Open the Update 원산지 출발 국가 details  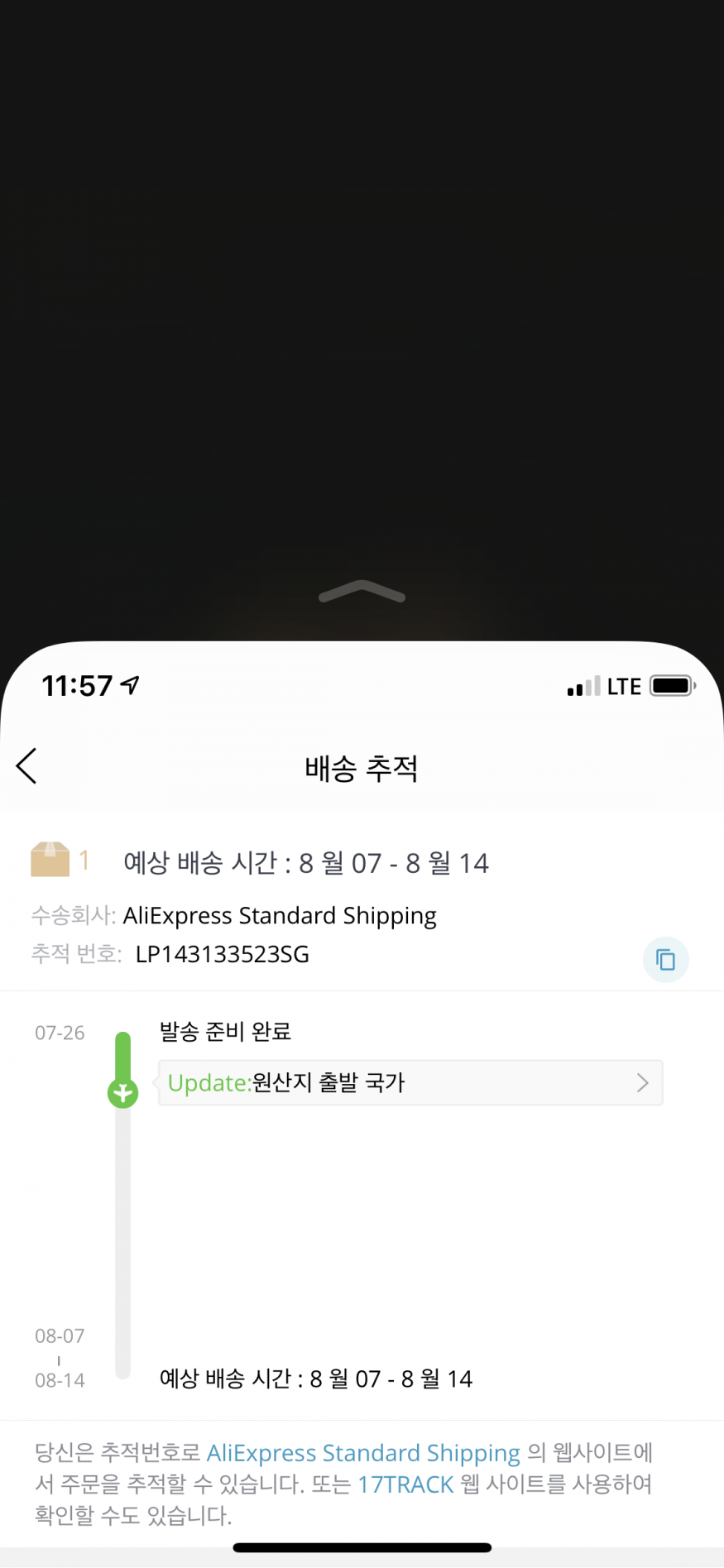[x=410, y=1082]
